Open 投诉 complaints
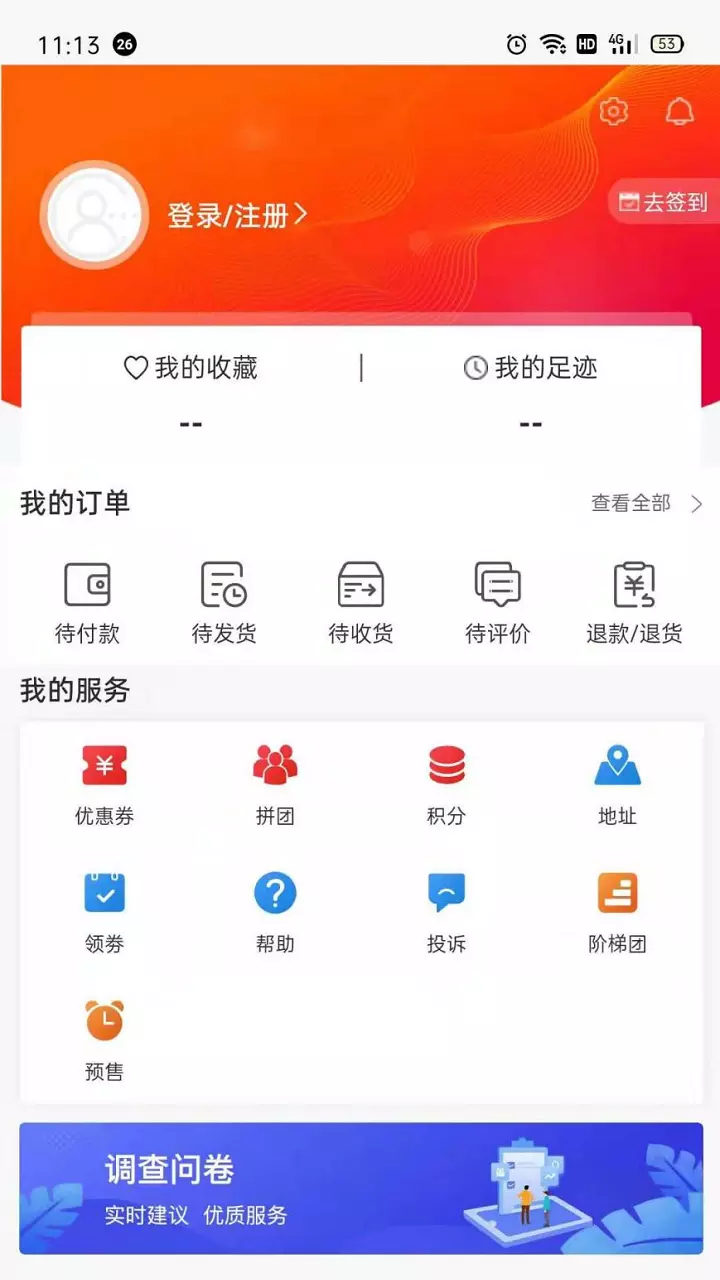The height and width of the screenshot is (1280, 720). tap(446, 913)
